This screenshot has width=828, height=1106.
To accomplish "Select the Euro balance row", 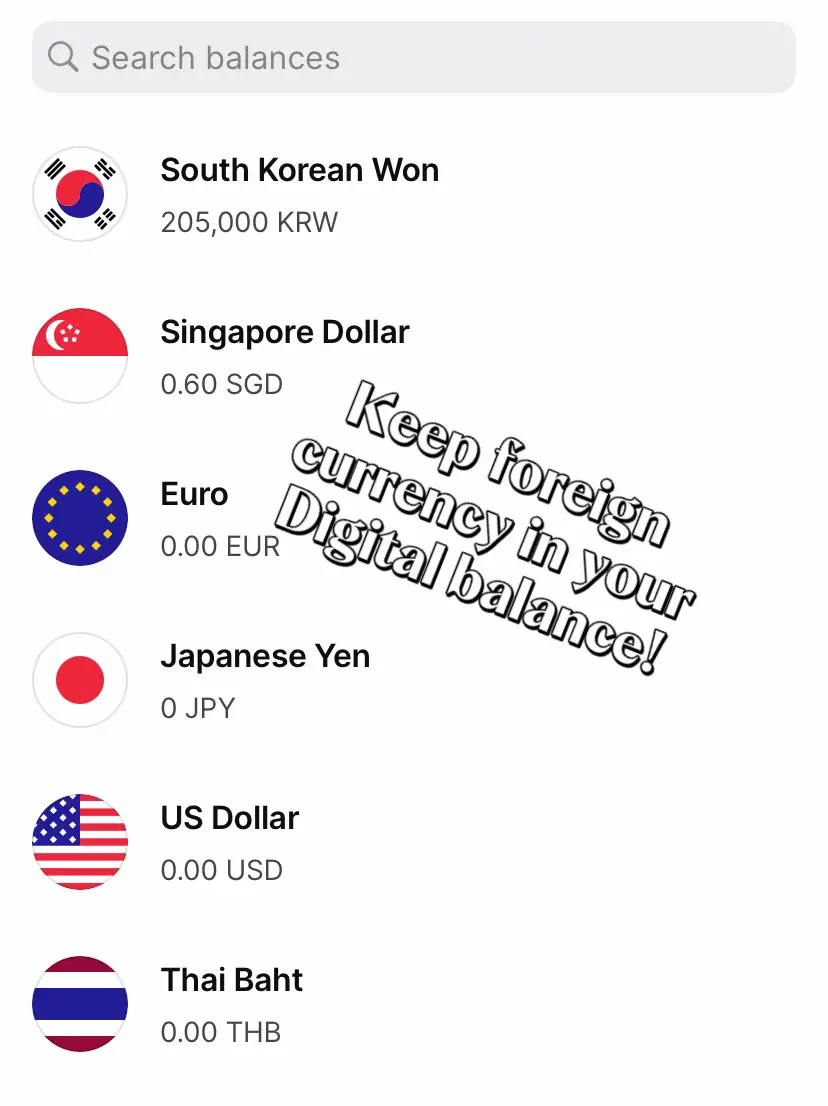I will click(x=194, y=518).
